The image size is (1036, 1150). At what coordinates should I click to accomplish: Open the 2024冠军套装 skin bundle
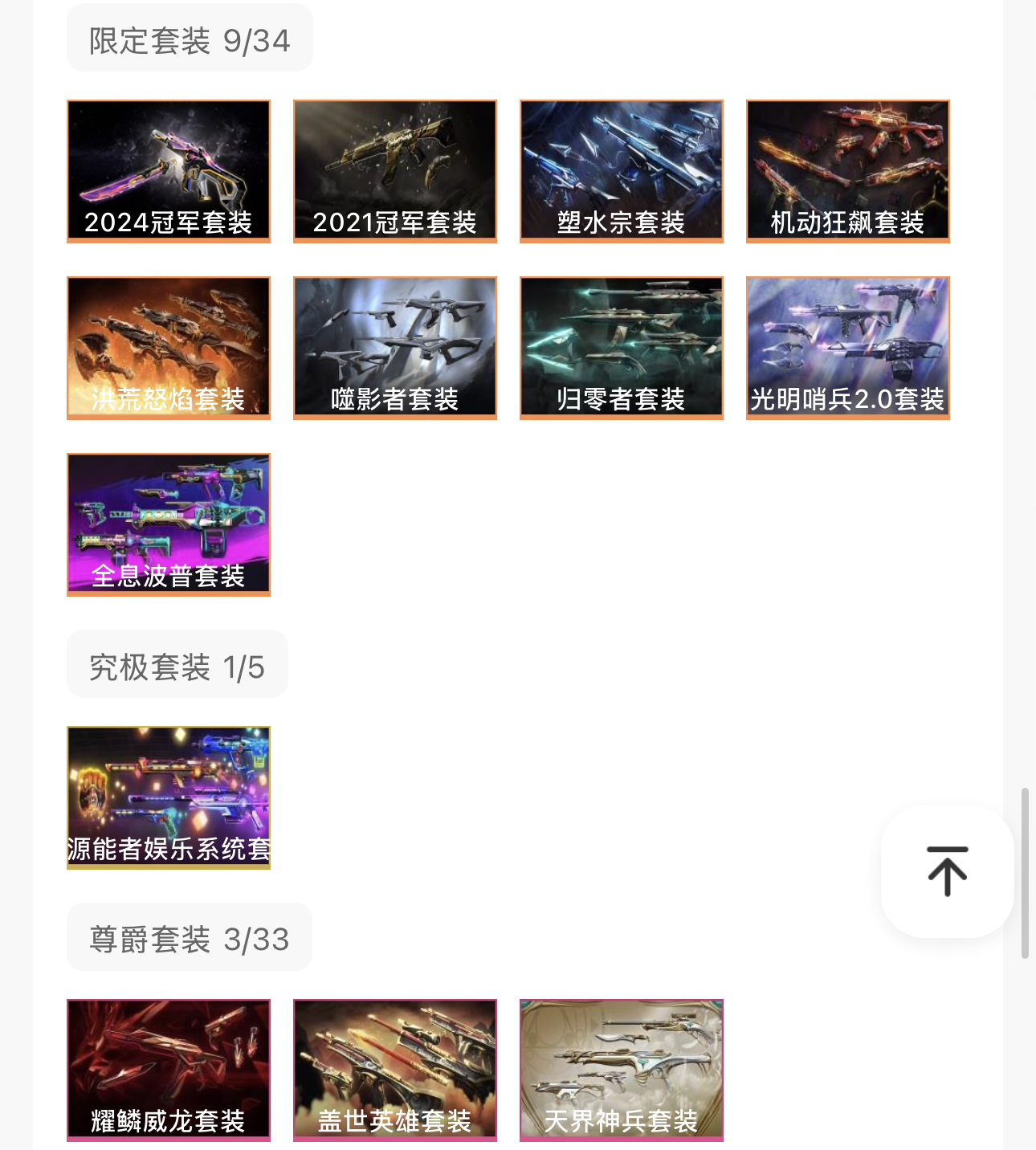[x=169, y=171]
